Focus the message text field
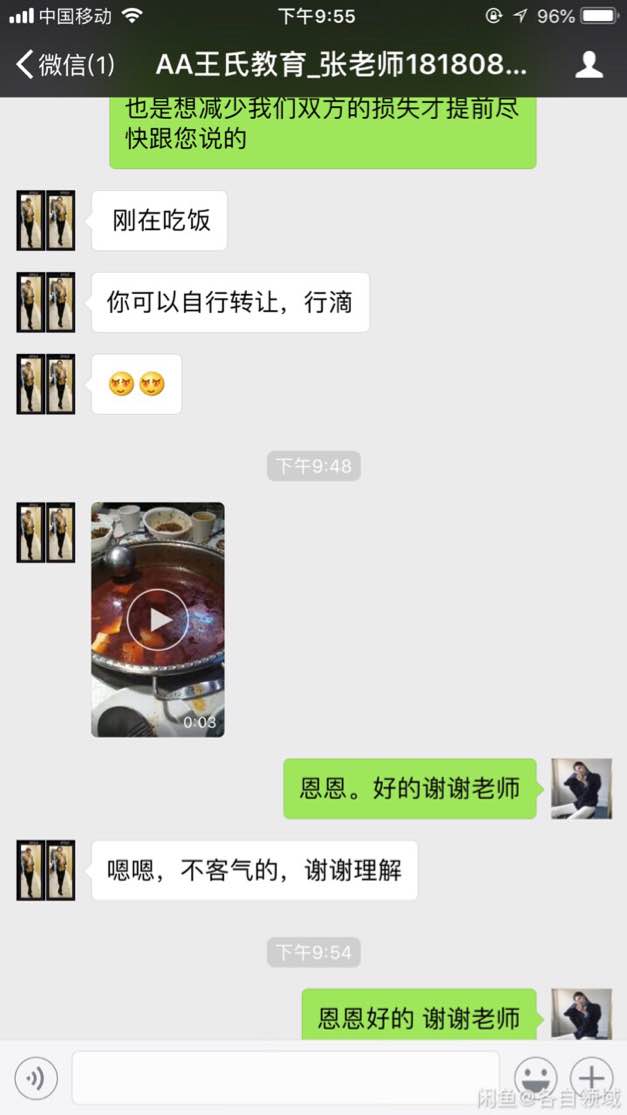Viewport: 627px width, 1115px height. [x=285, y=1078]
